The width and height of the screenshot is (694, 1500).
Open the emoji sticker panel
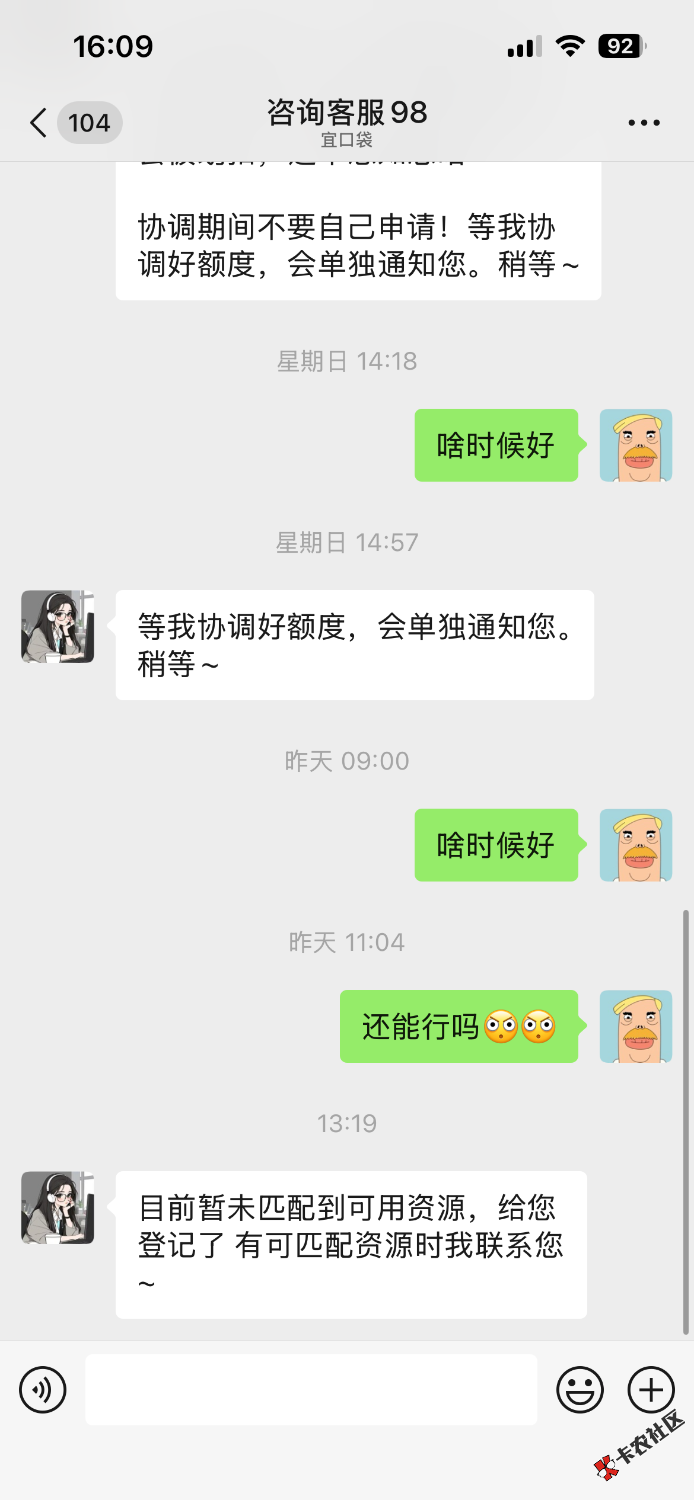580,1390
